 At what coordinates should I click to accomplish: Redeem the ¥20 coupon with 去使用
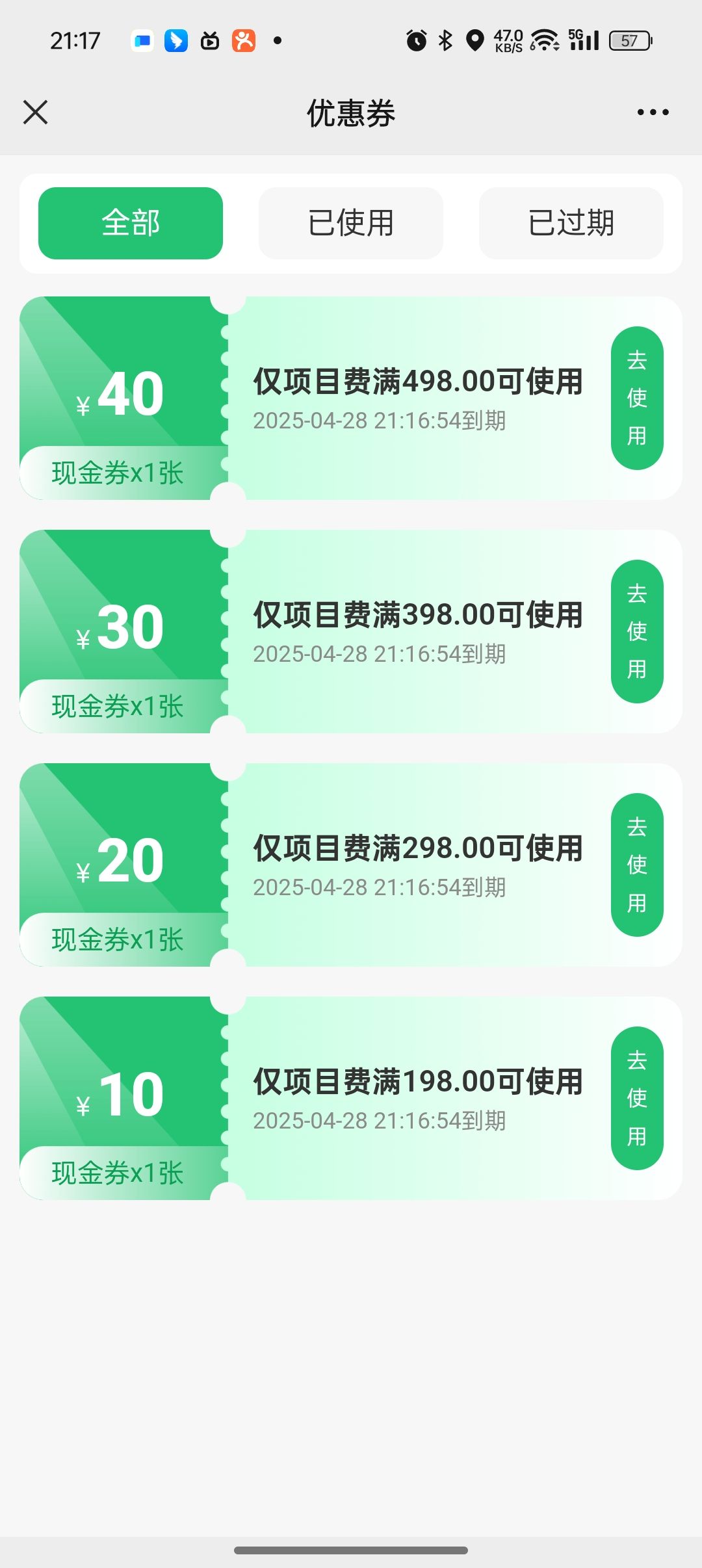(637, 865)
